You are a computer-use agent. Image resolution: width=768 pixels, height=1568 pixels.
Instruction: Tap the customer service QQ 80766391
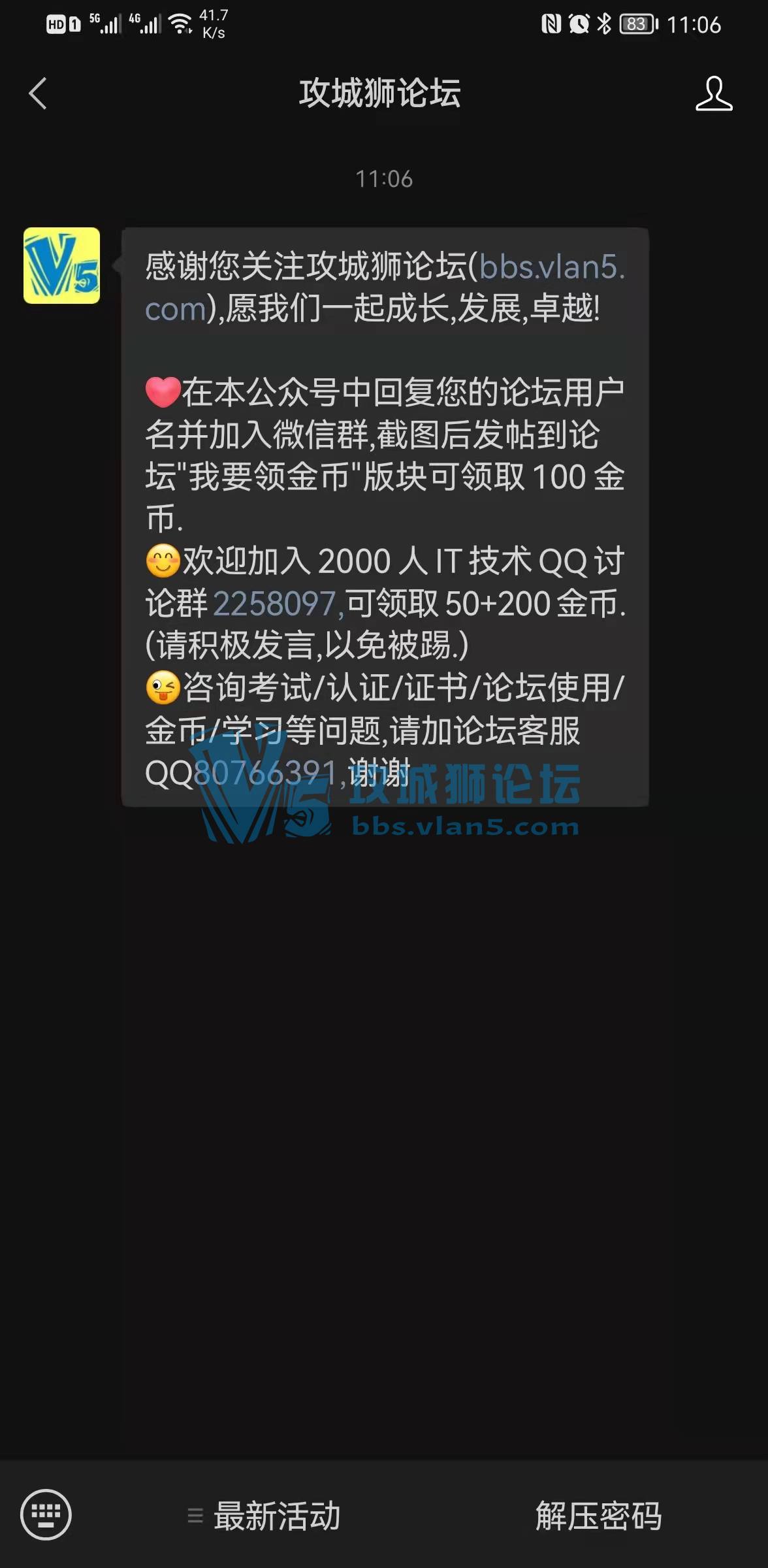265,773
